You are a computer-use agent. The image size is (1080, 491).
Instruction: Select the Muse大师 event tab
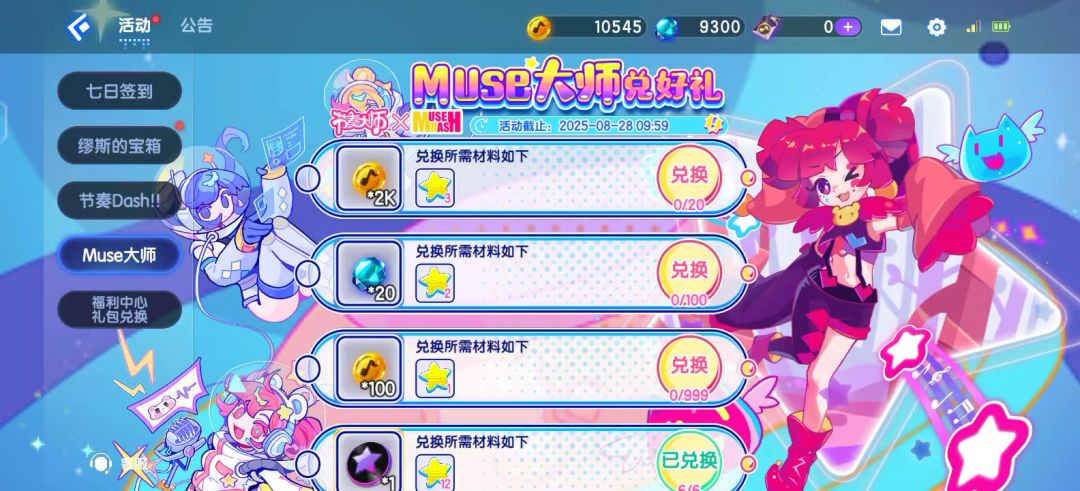click(119, 255)
